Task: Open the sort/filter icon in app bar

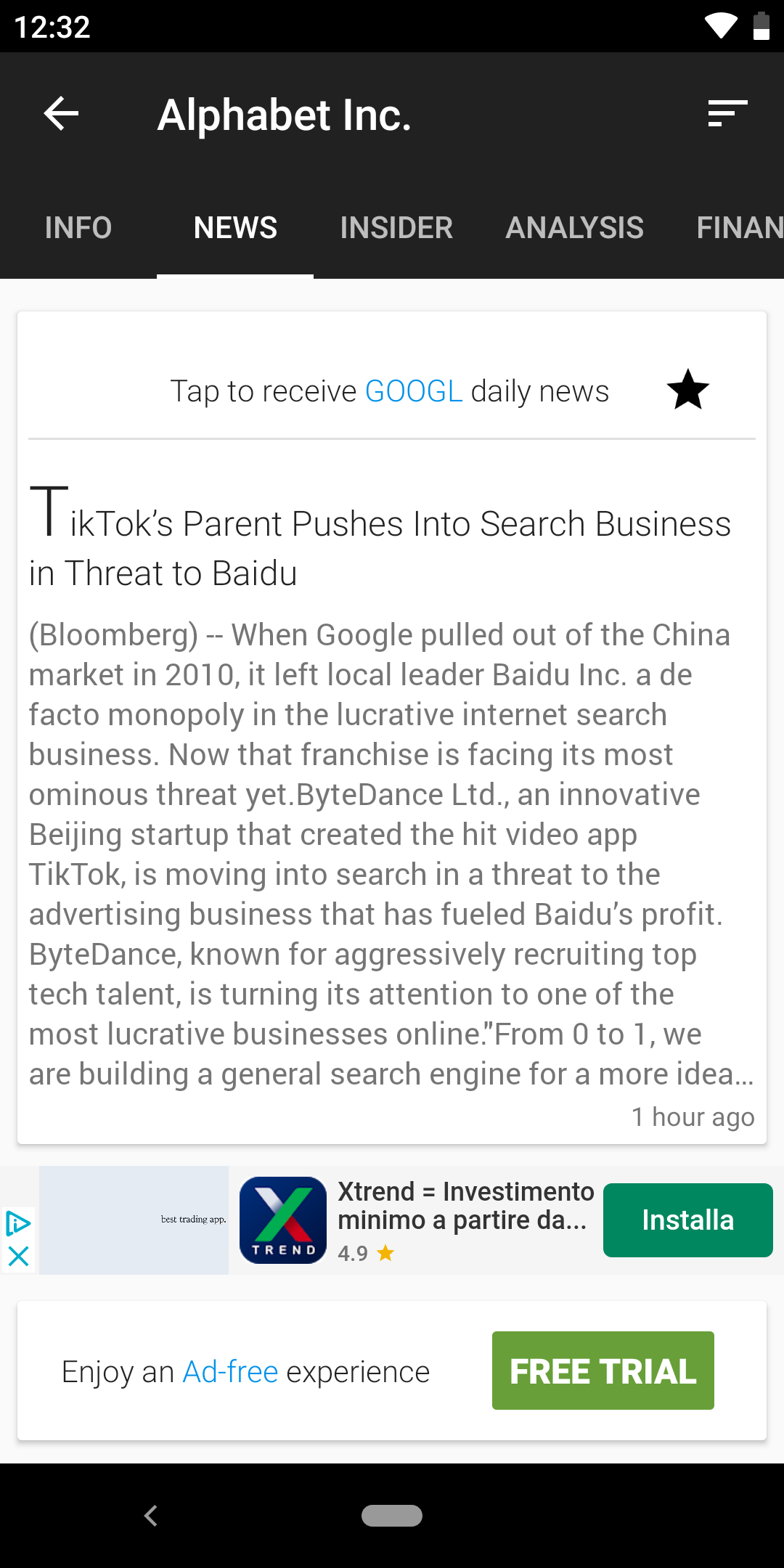Action: [x=727, y=114]
